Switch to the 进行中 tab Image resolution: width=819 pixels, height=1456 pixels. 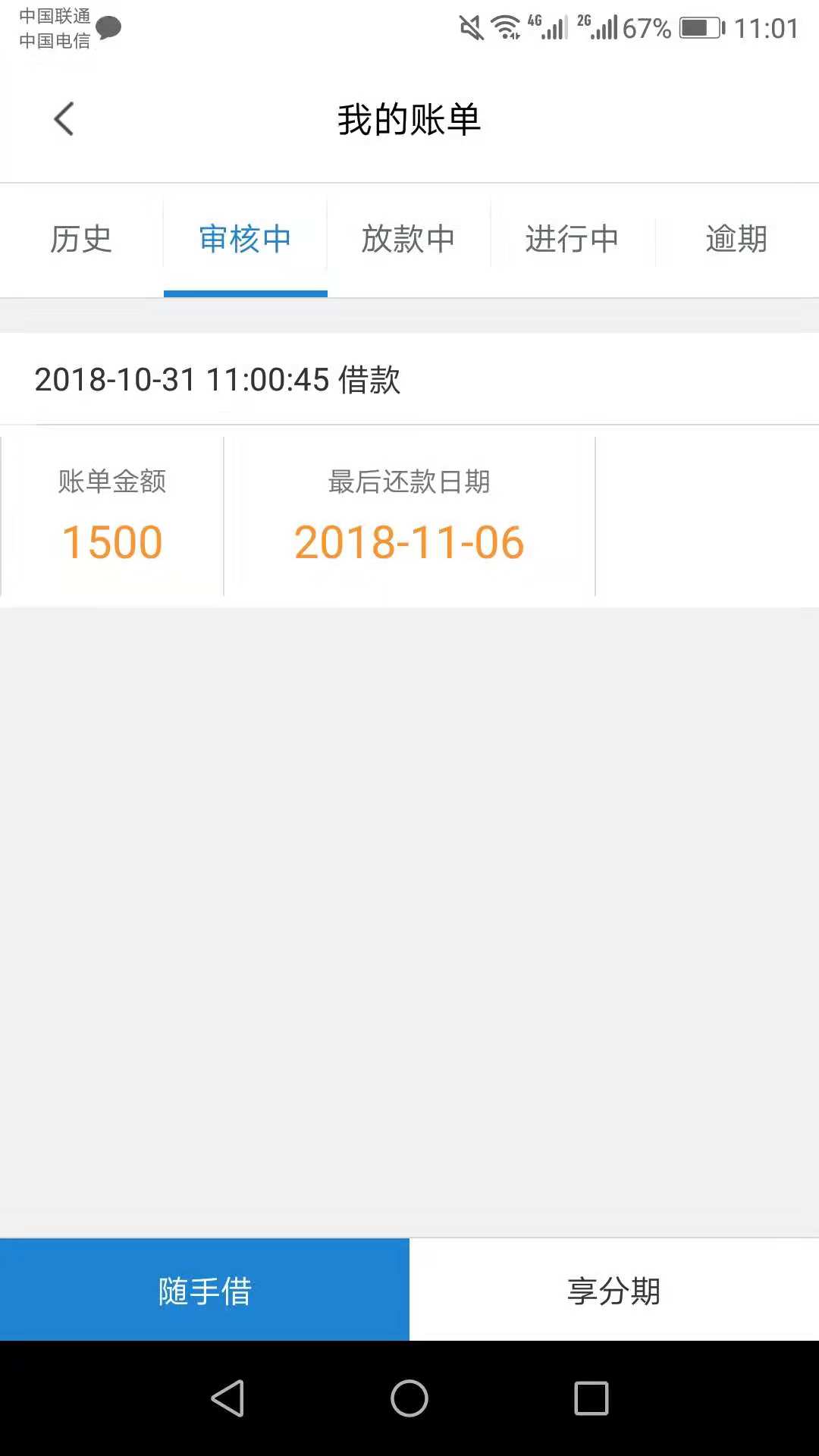(573, 240)
